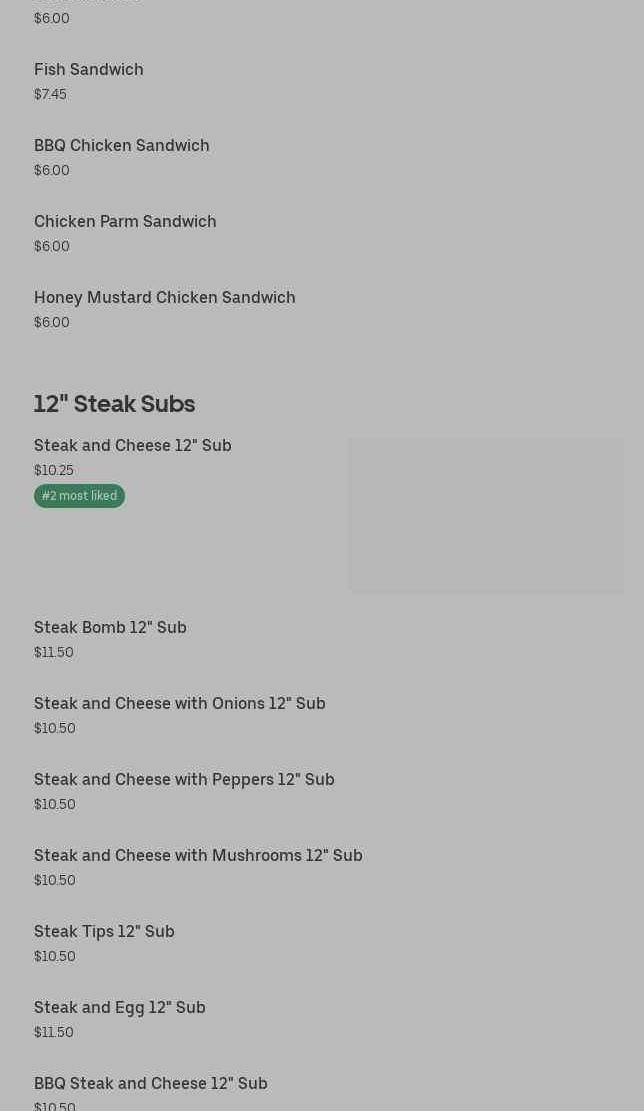Open the Steak Bomb 12" Sub
The image size is (644, 1111).
point(110,628)
